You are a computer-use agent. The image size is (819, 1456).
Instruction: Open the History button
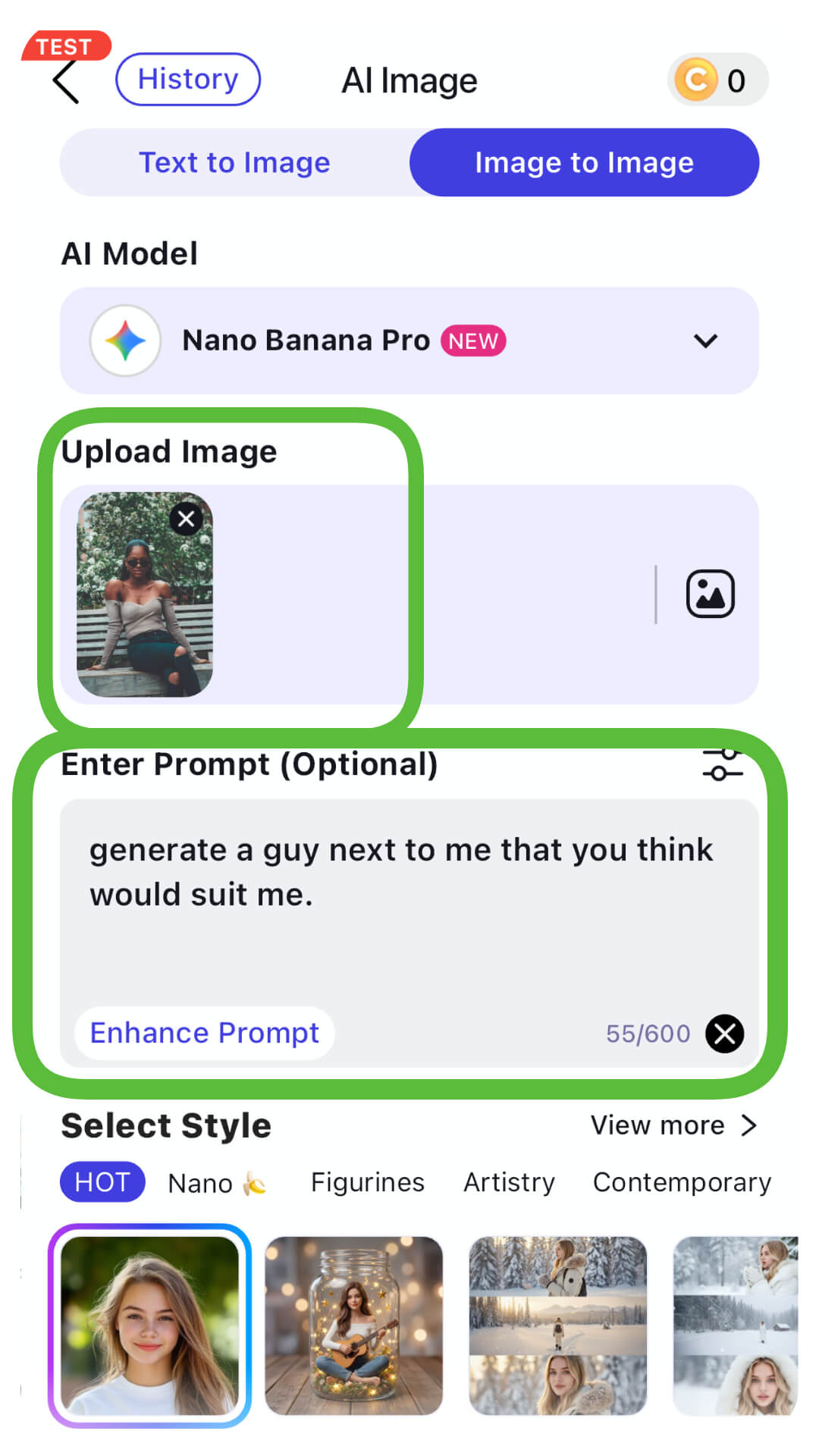point(188,79)
